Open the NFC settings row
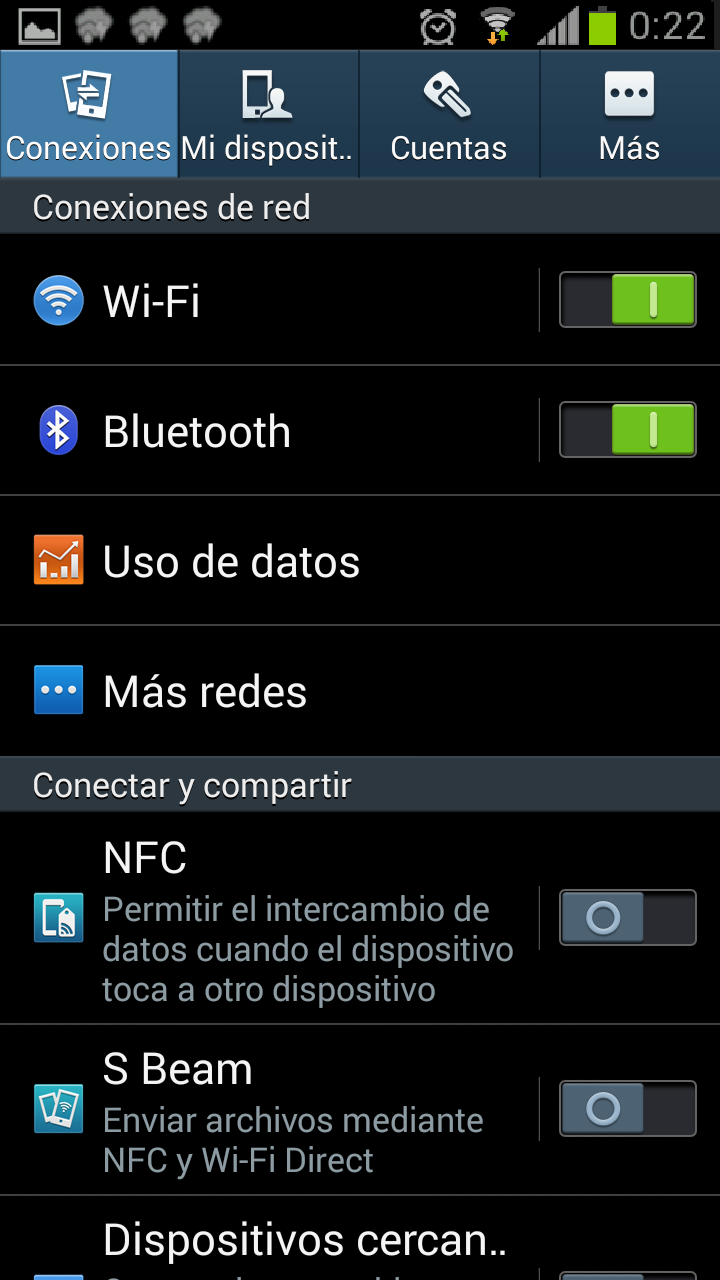This screenshot has height=1280, width=720. coord(268,918)
